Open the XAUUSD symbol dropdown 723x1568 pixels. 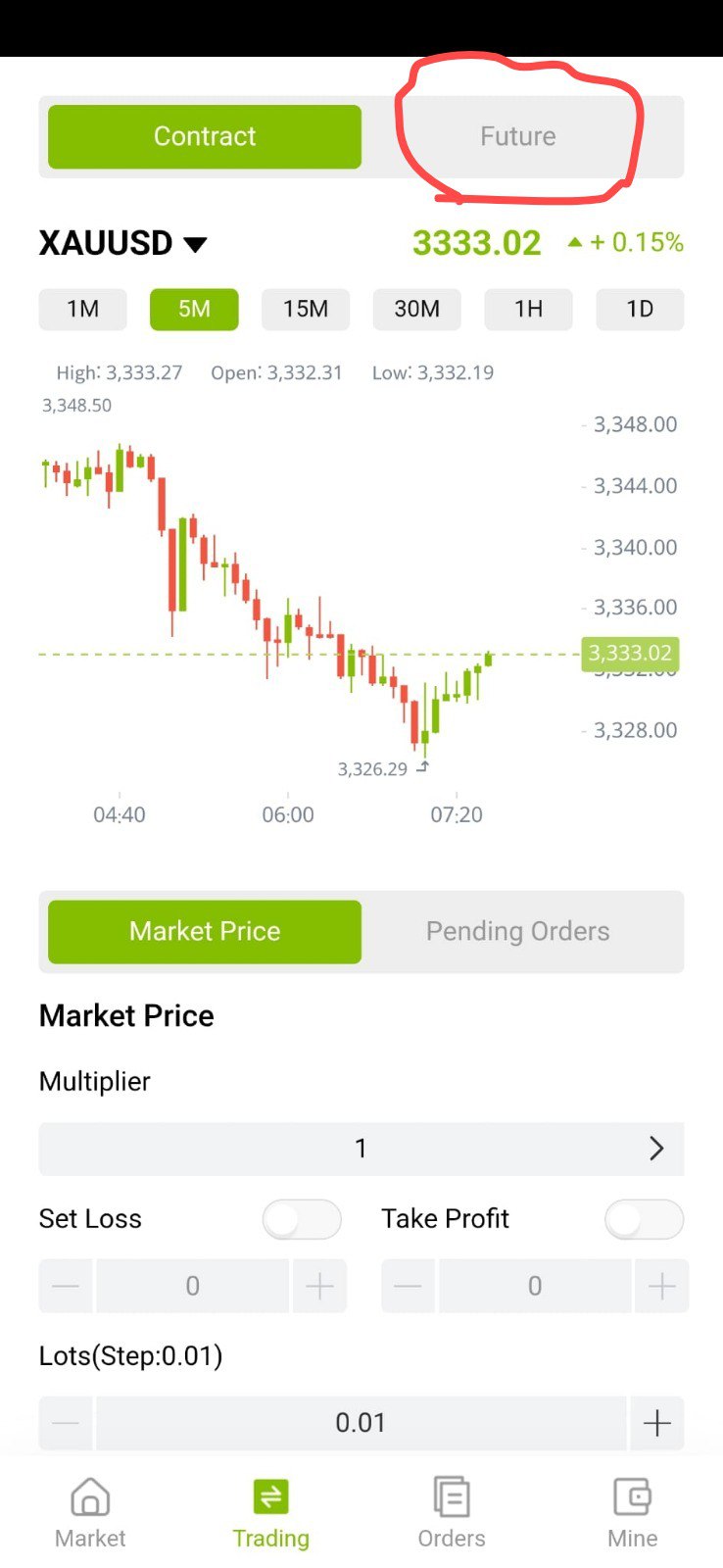click(x=123, y=243)
